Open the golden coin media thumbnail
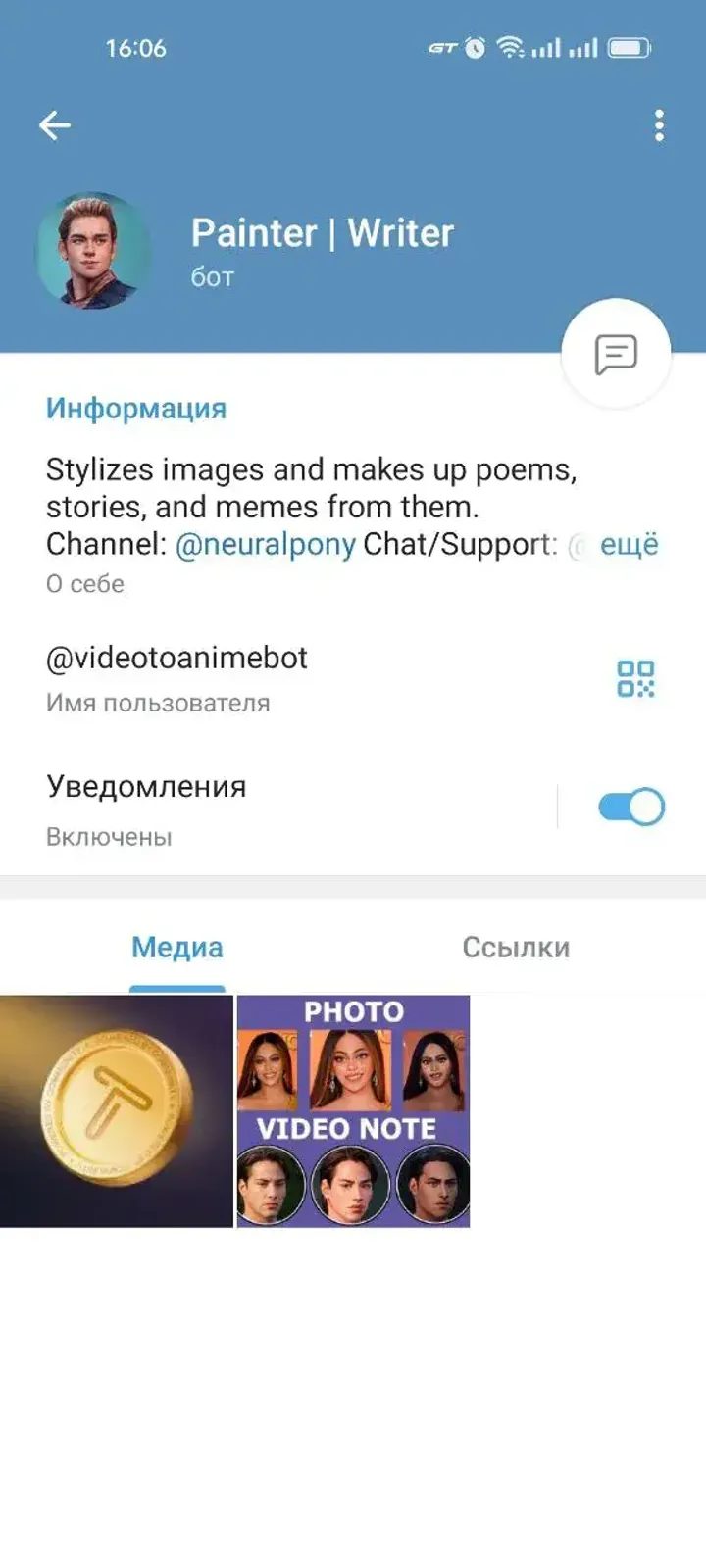The height and width of the screenshot is (1568, 706). click(117, 1111)
